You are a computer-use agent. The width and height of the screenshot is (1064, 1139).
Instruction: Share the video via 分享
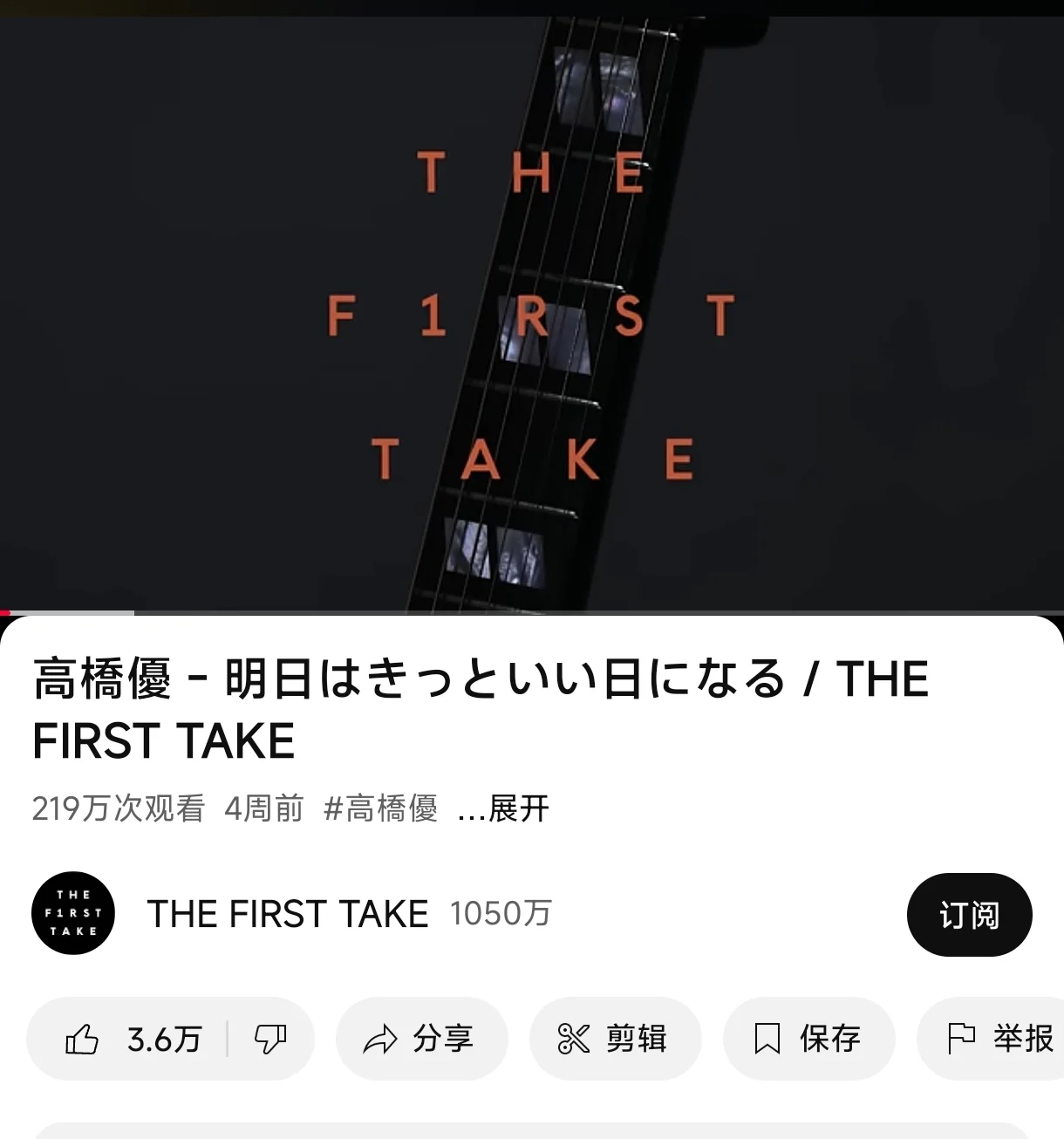(421, 1039)
